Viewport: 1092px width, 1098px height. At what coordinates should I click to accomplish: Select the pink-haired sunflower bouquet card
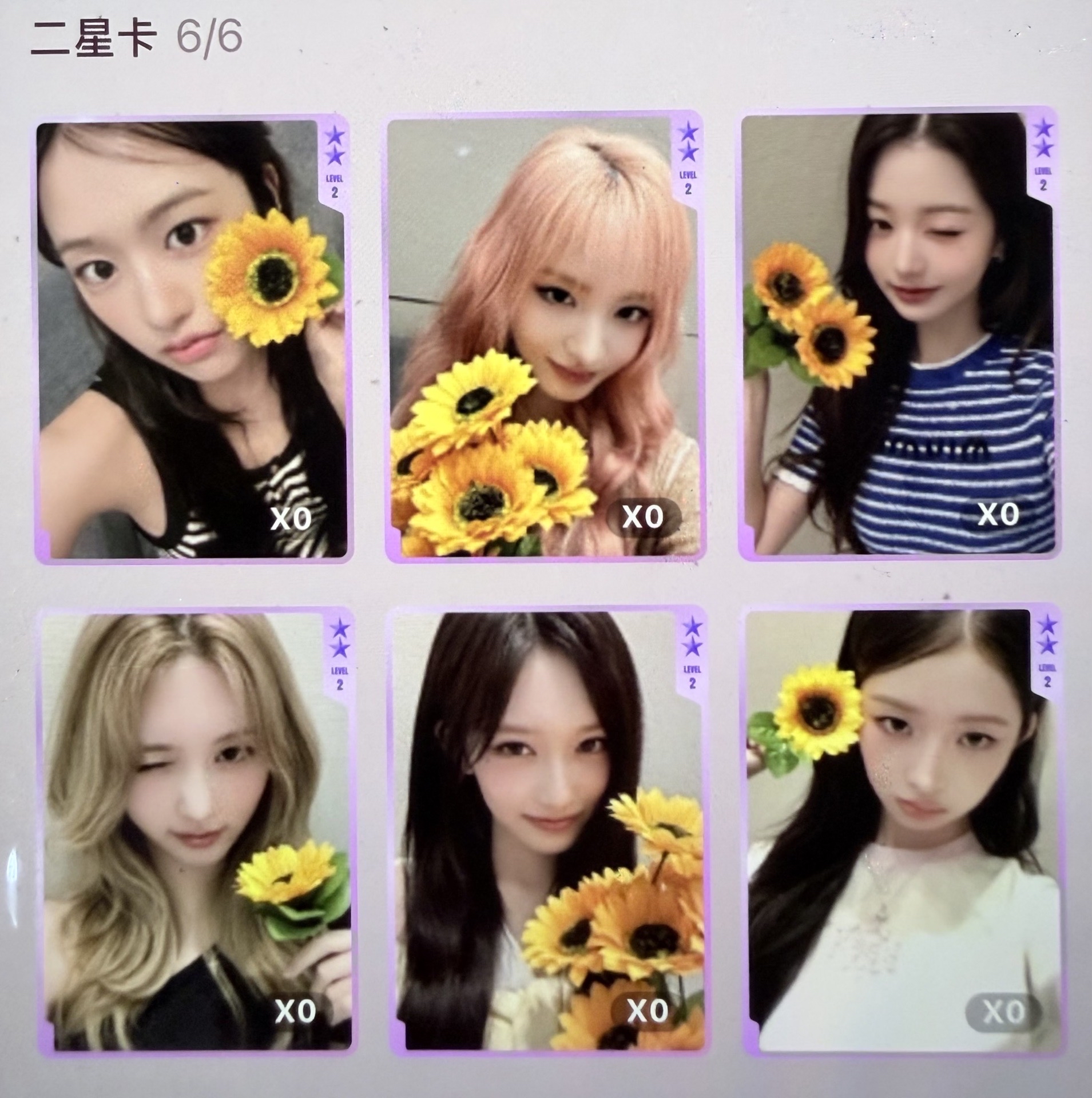[x=543, y=337]
